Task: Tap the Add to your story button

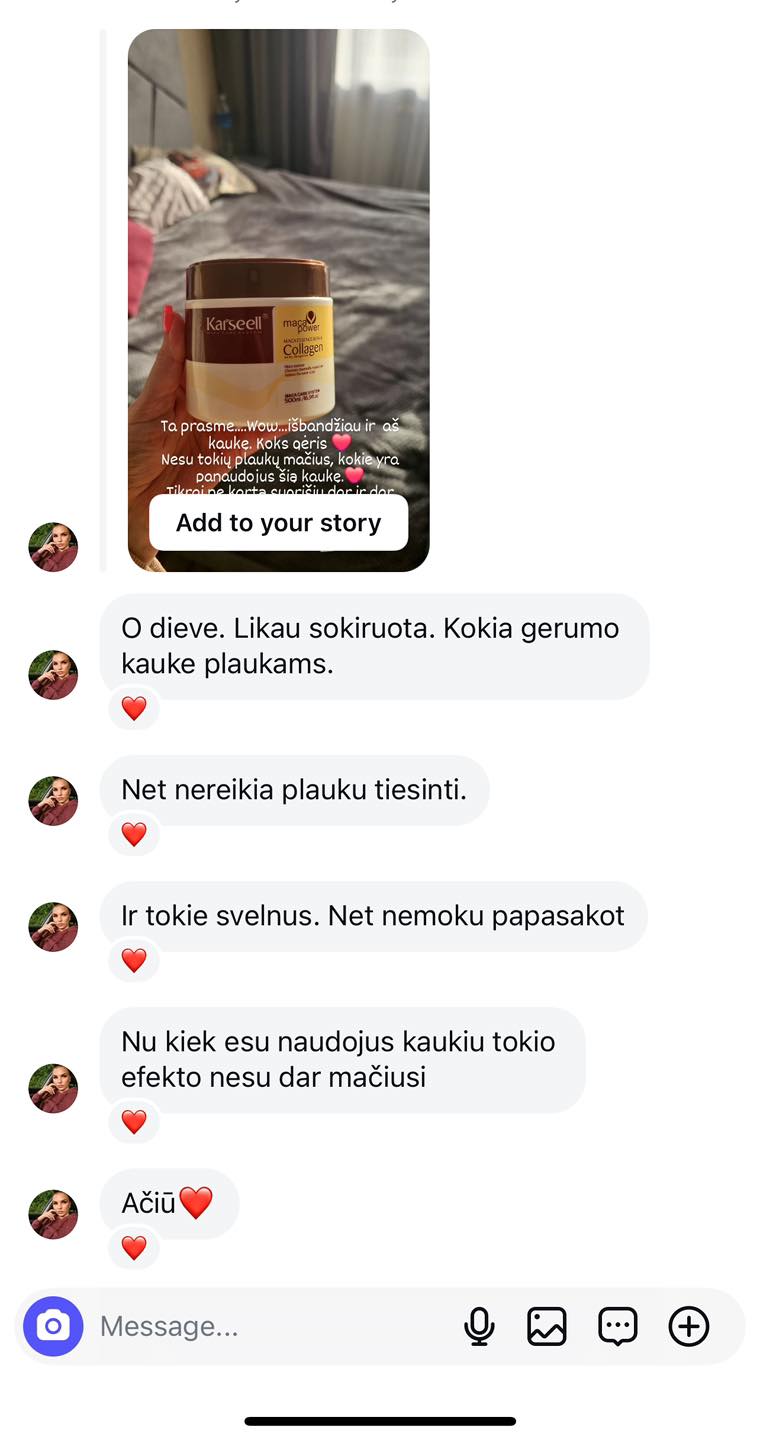Action: coord(278,523)
